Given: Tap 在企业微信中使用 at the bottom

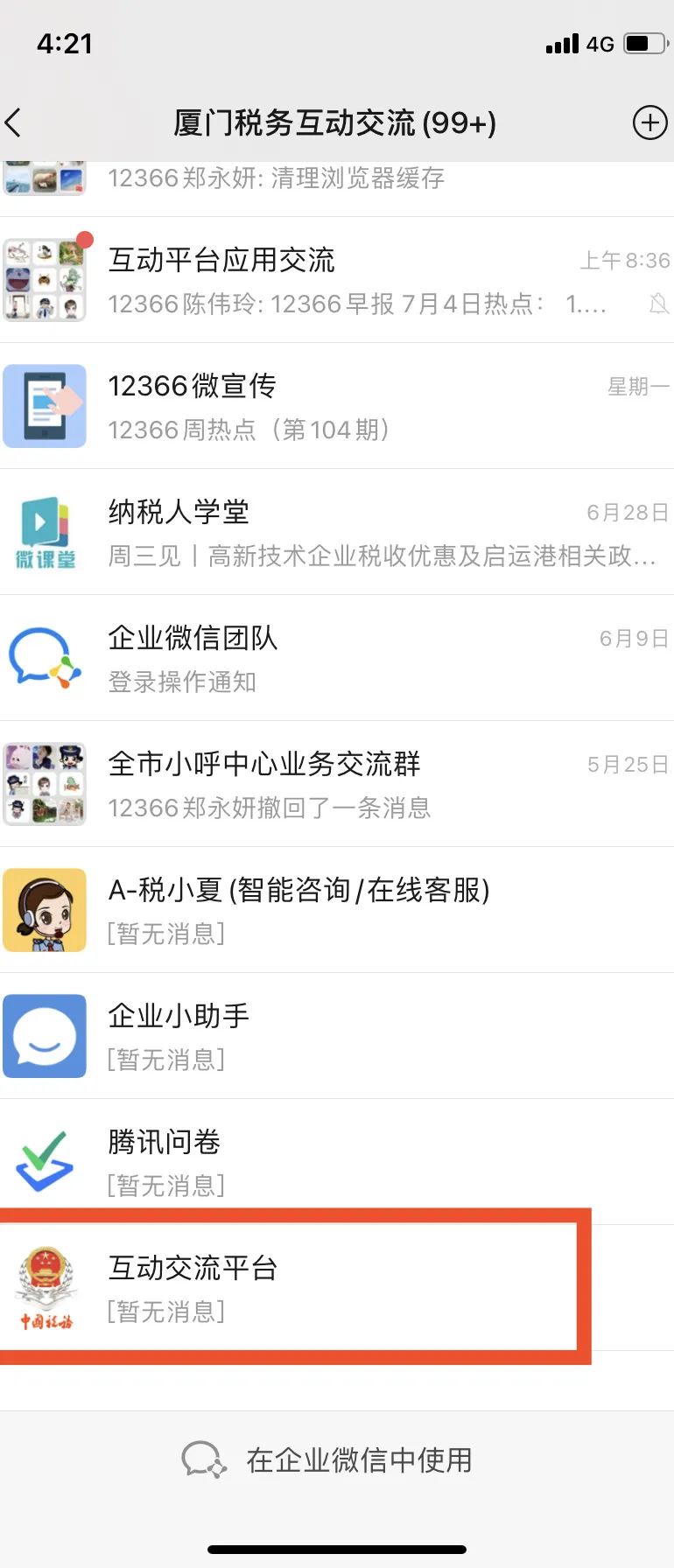Looking at the screenshot, I should [337, 1459].
